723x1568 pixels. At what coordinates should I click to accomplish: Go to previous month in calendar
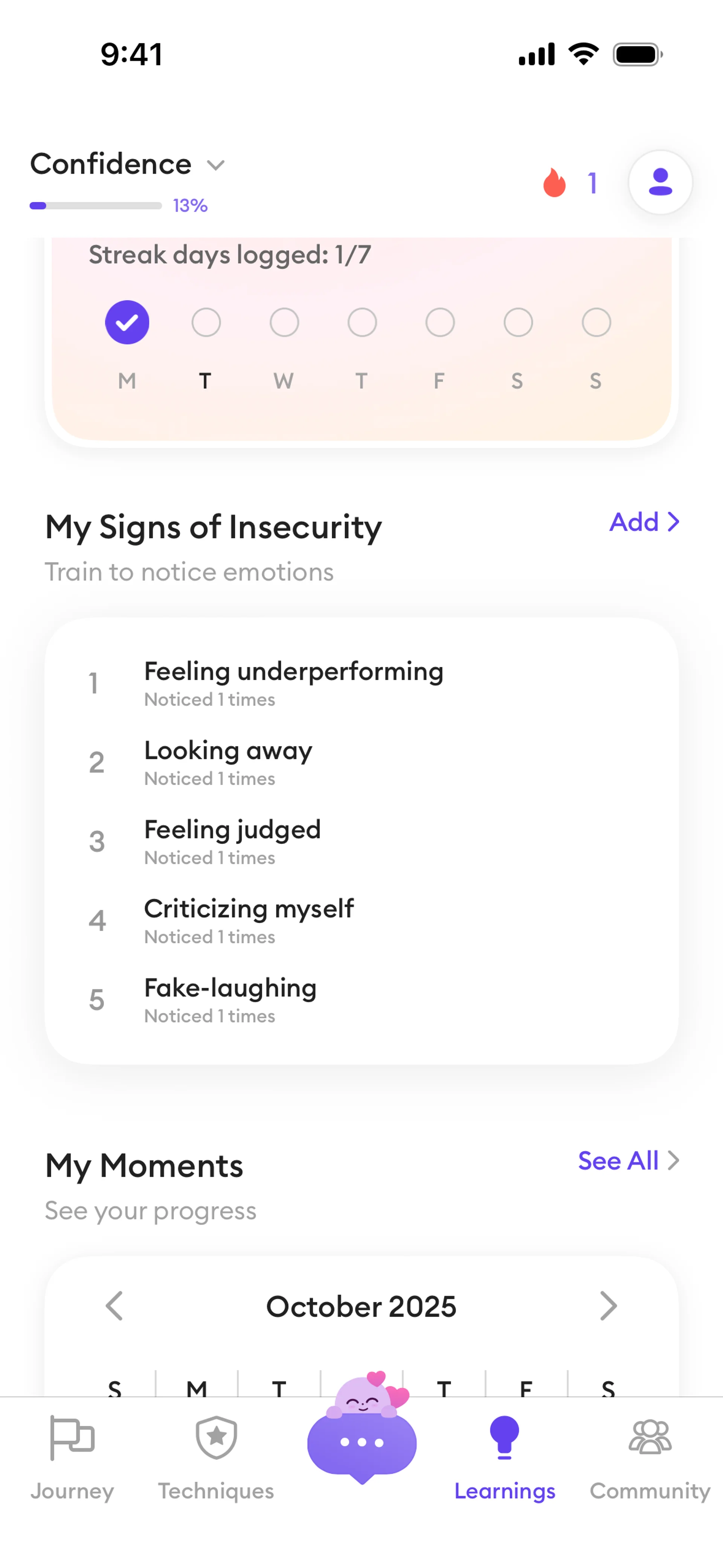(x=114, y=1306)
